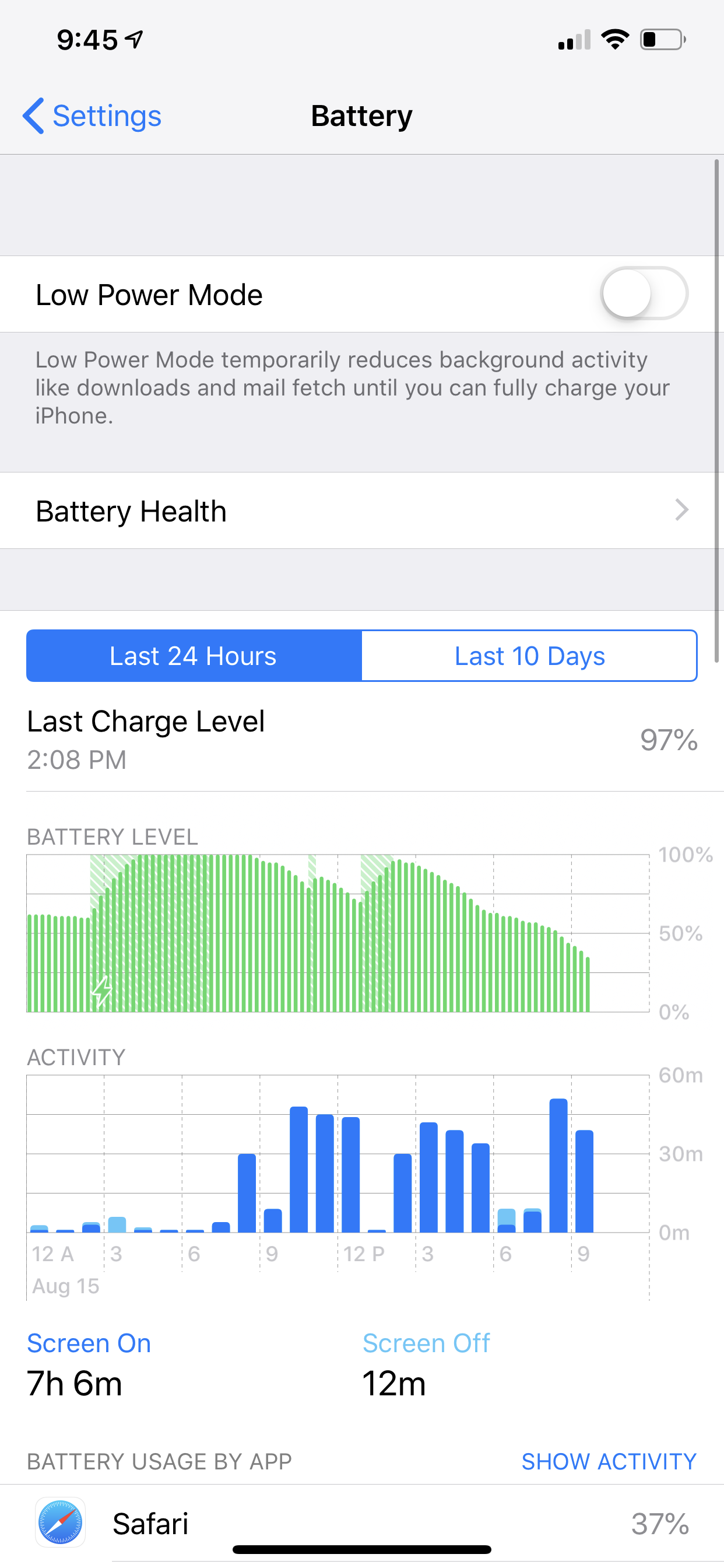
Task: Switch to Last 10 Days
Action: coord(529,656)
